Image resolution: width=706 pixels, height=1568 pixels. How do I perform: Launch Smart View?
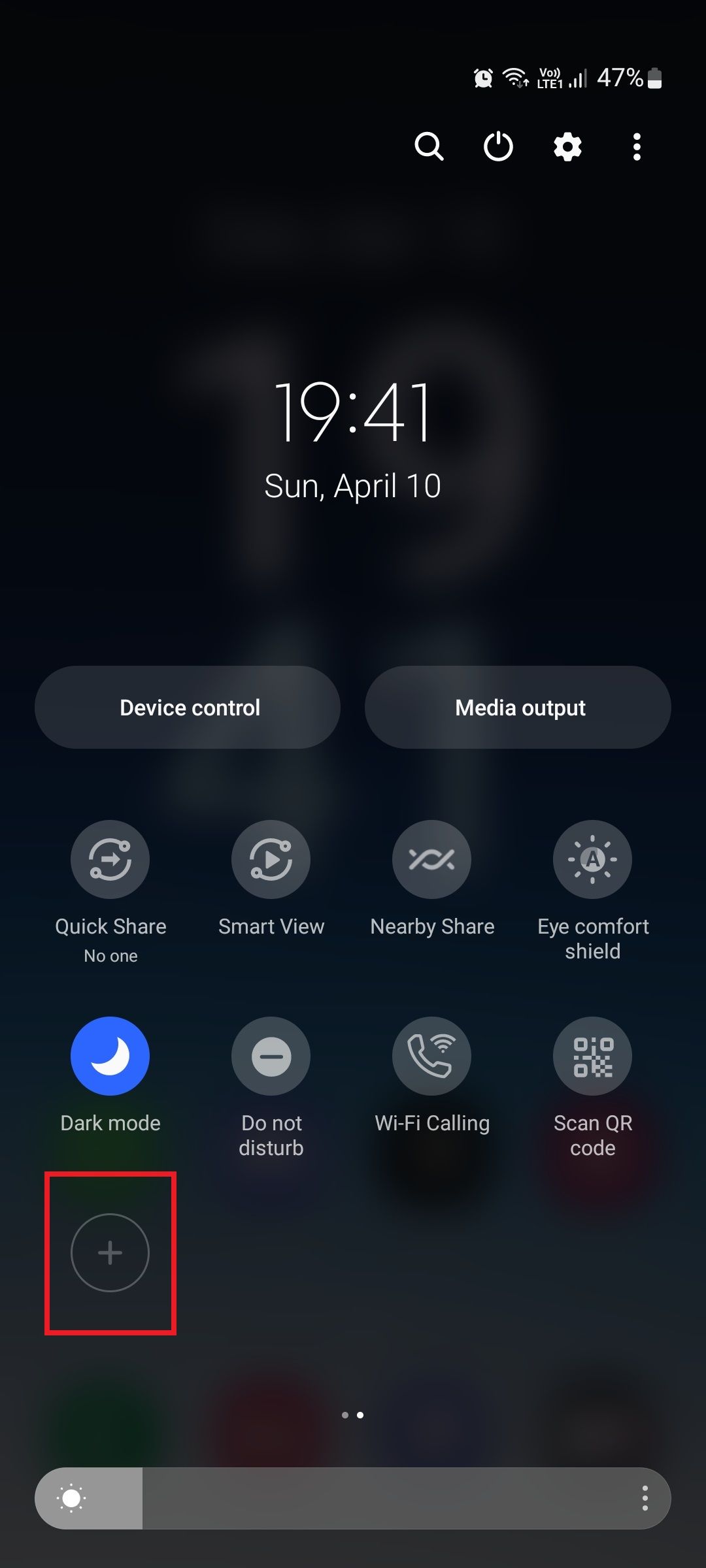271,859
